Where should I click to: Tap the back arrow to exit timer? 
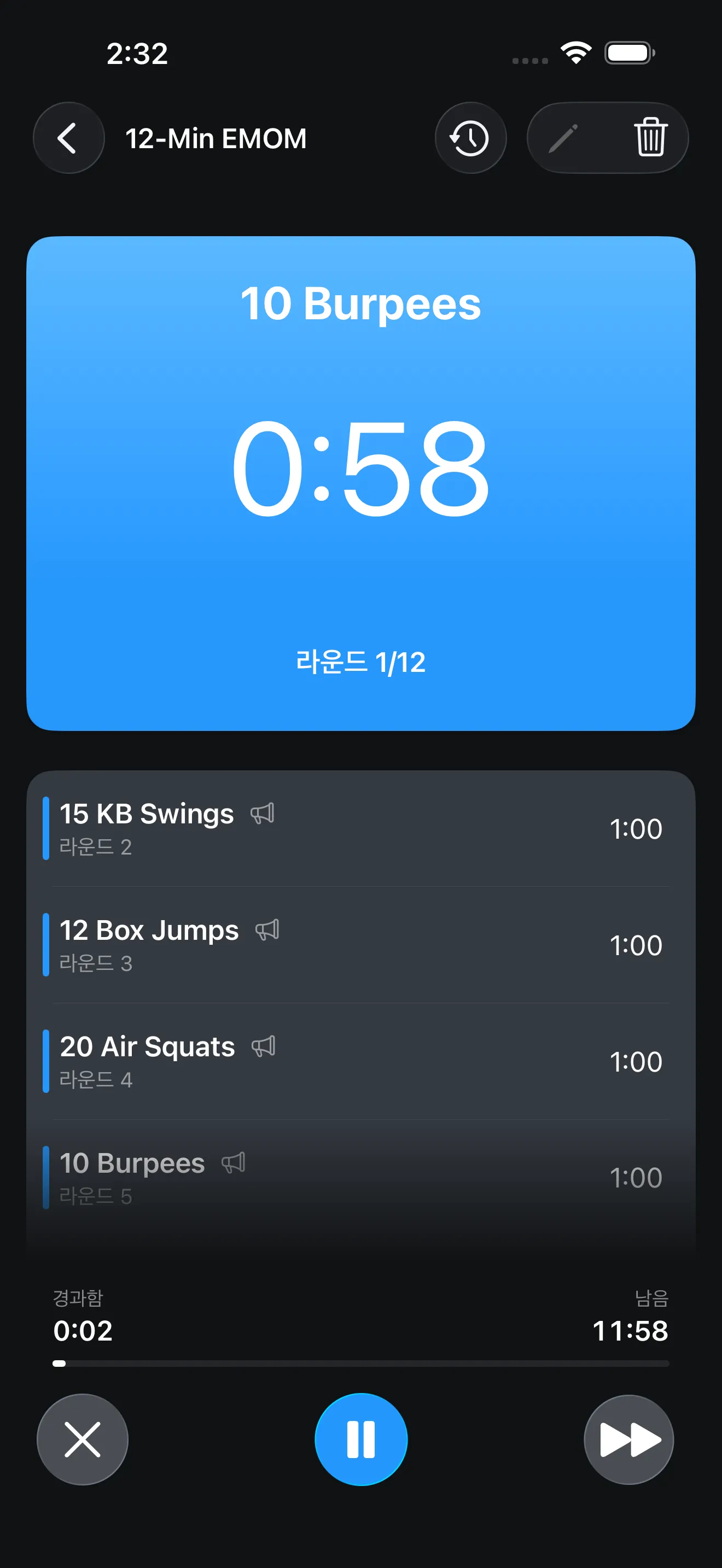point(69,138)
